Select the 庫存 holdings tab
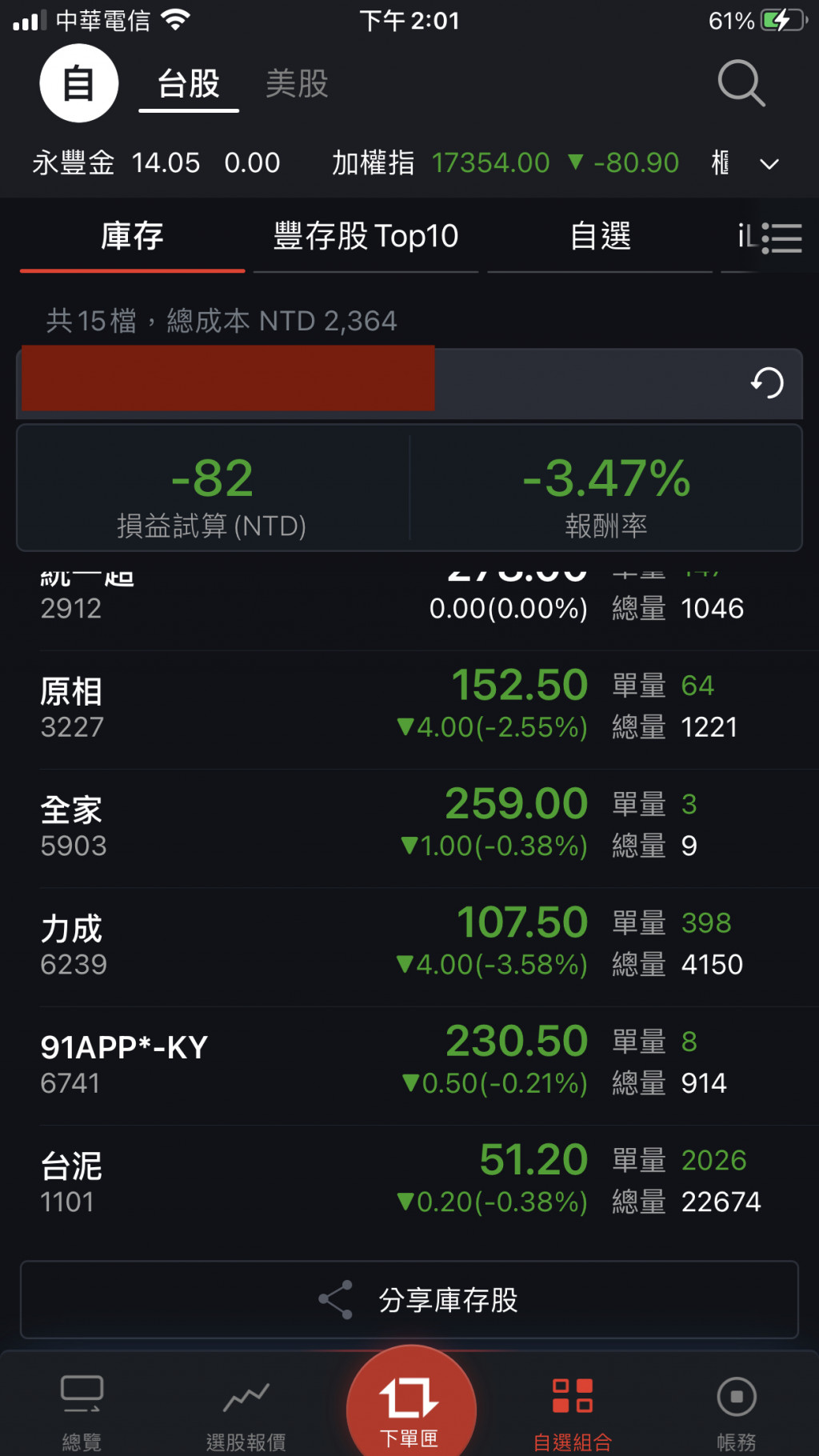 tap(133, 237)
